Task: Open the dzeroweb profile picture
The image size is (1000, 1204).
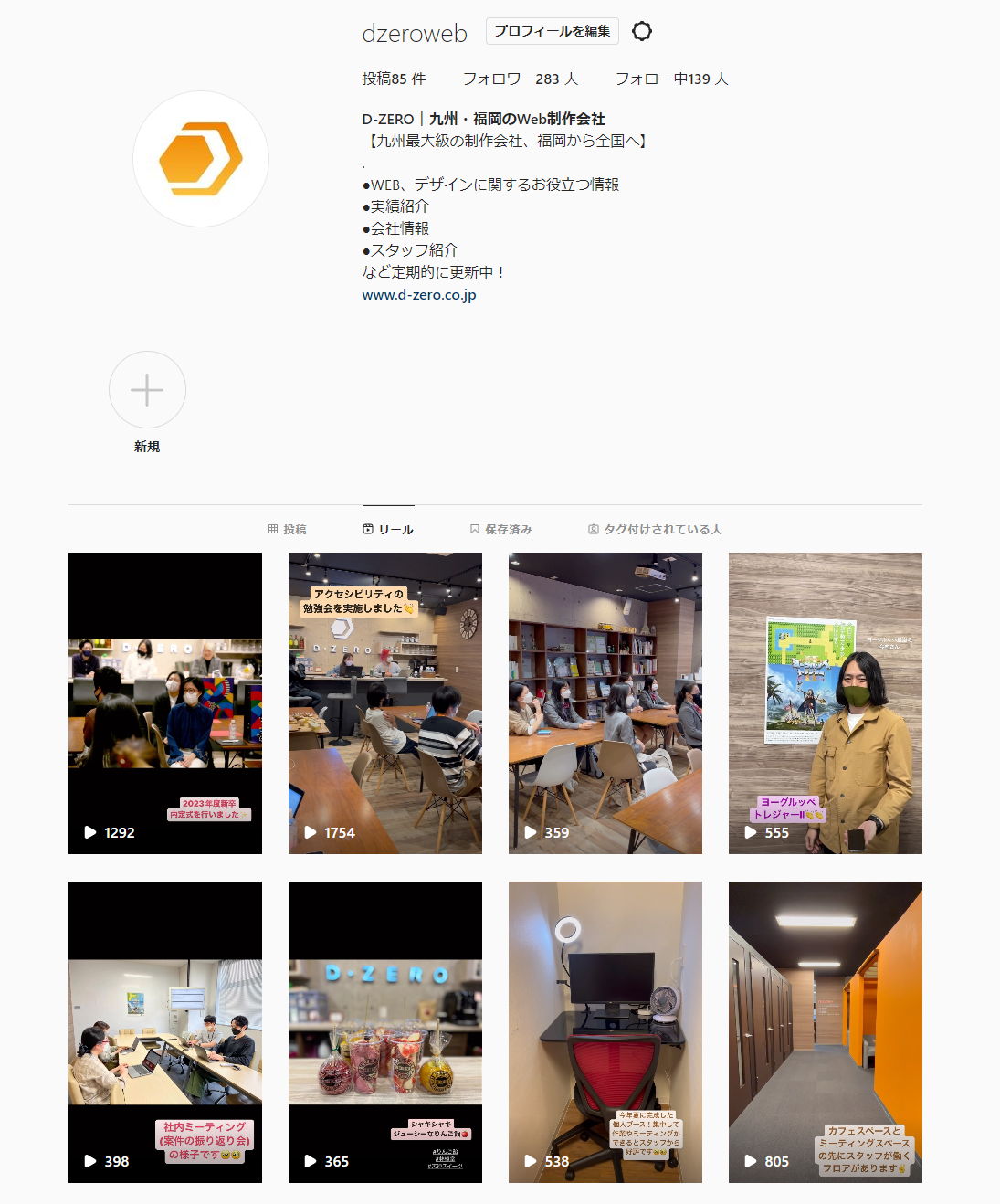Action: coord(201,159)
